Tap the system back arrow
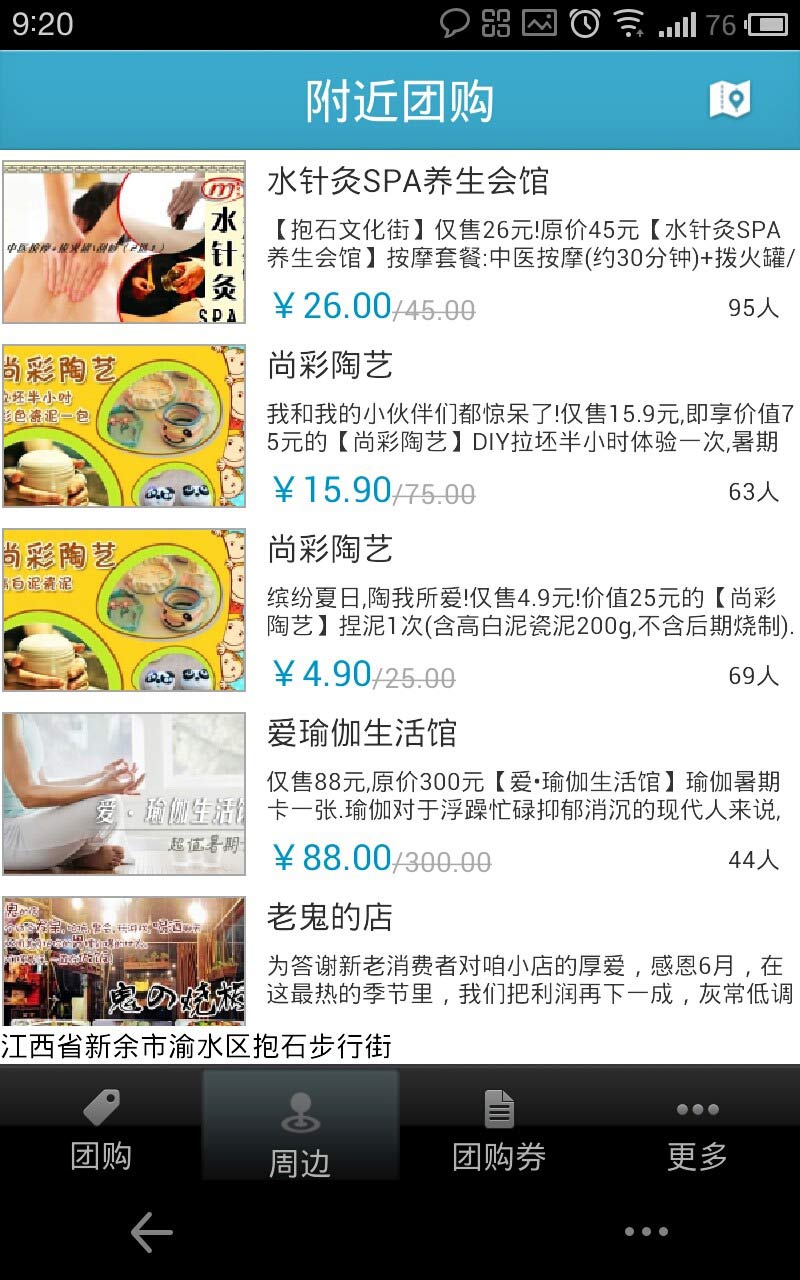Screen dimensions: 800x1280 152,1232
